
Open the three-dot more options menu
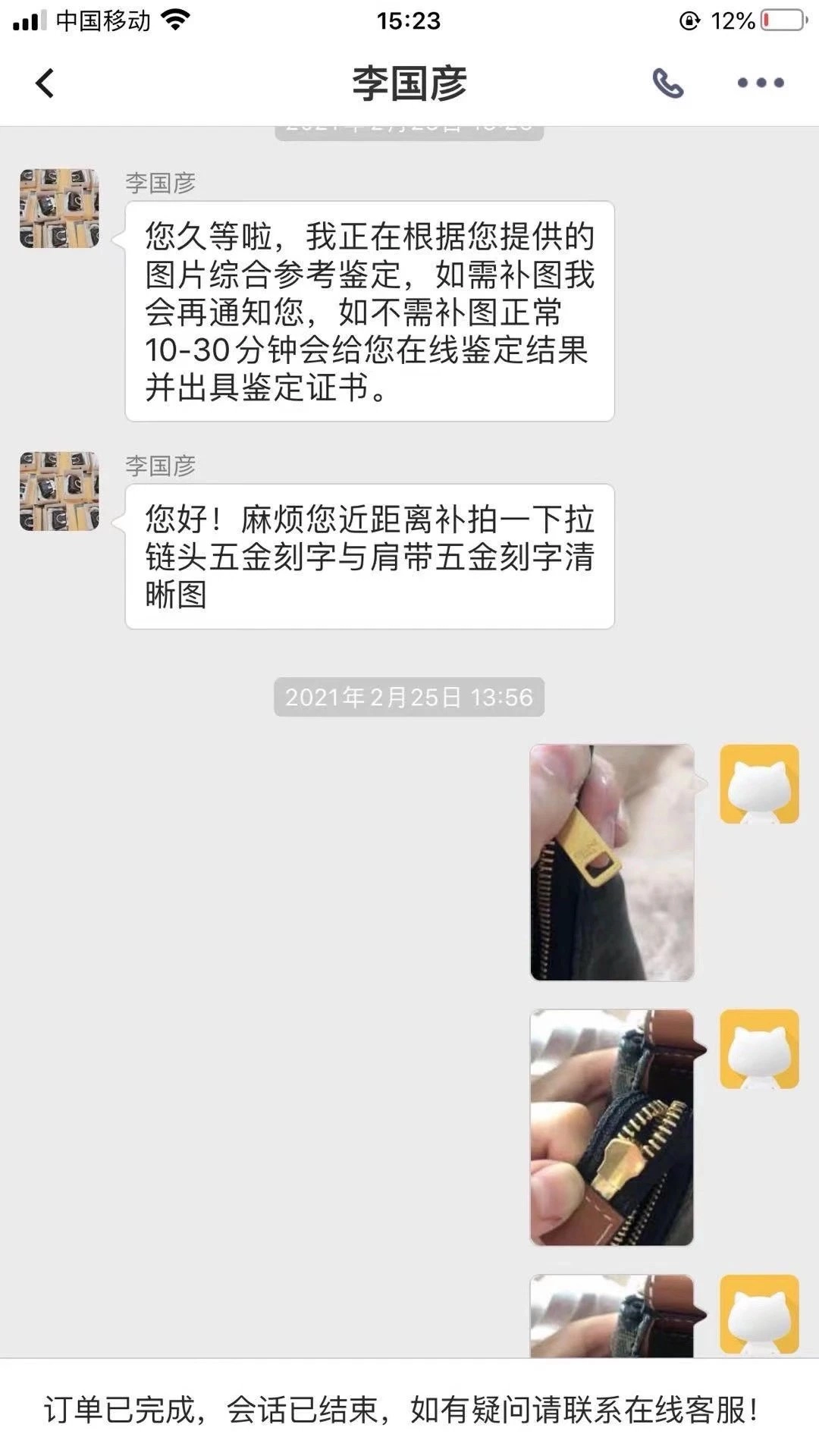pos(761,83)
